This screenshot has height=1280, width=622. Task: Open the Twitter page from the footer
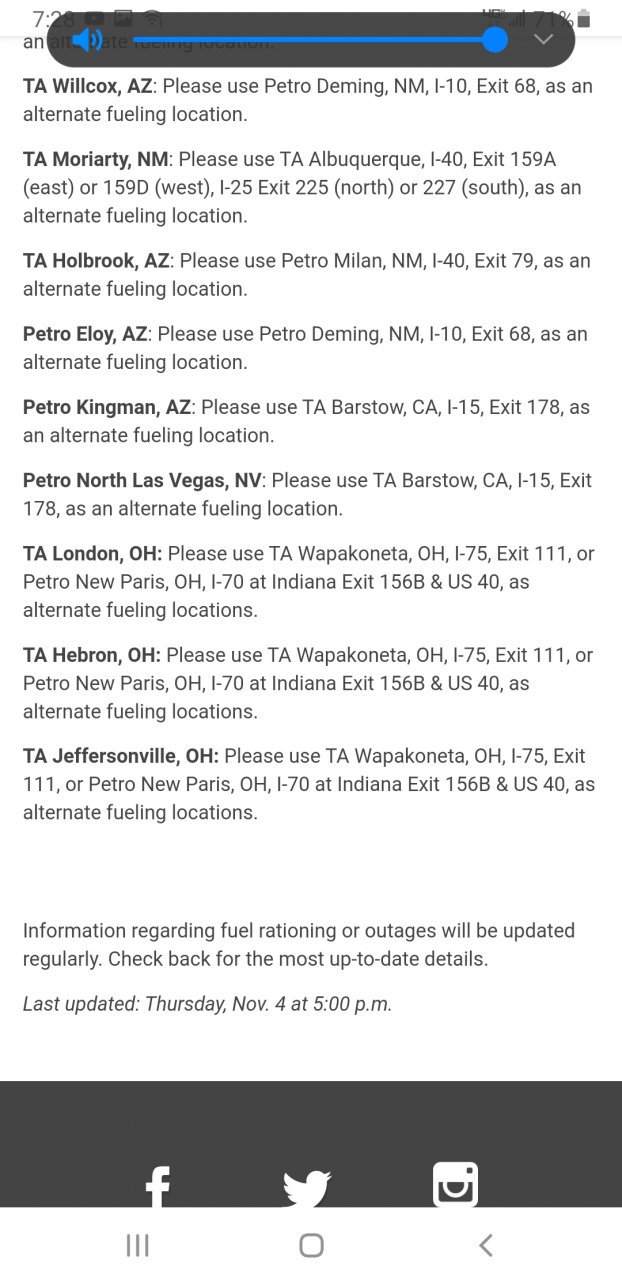(307, 1187)
